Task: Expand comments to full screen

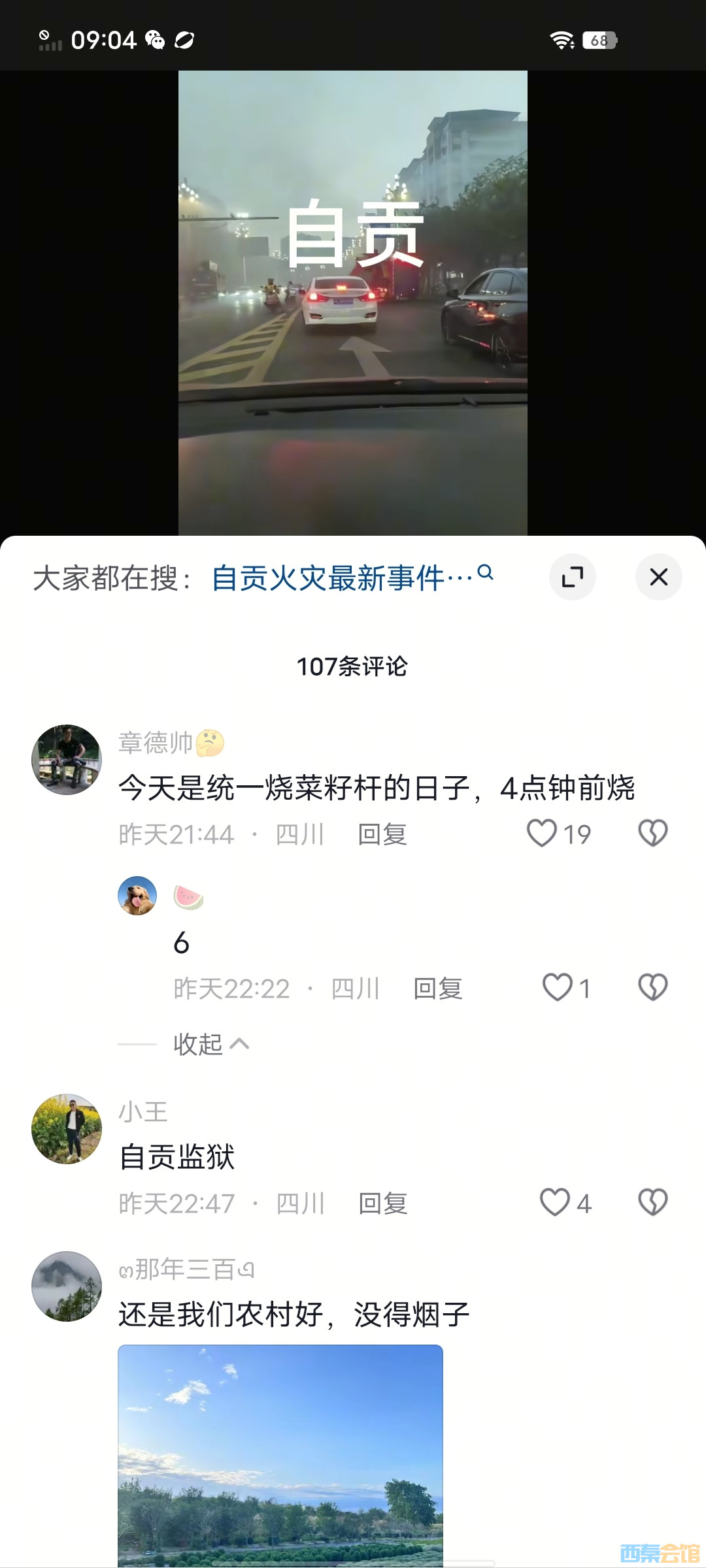Action: click(x=573, y=577)
